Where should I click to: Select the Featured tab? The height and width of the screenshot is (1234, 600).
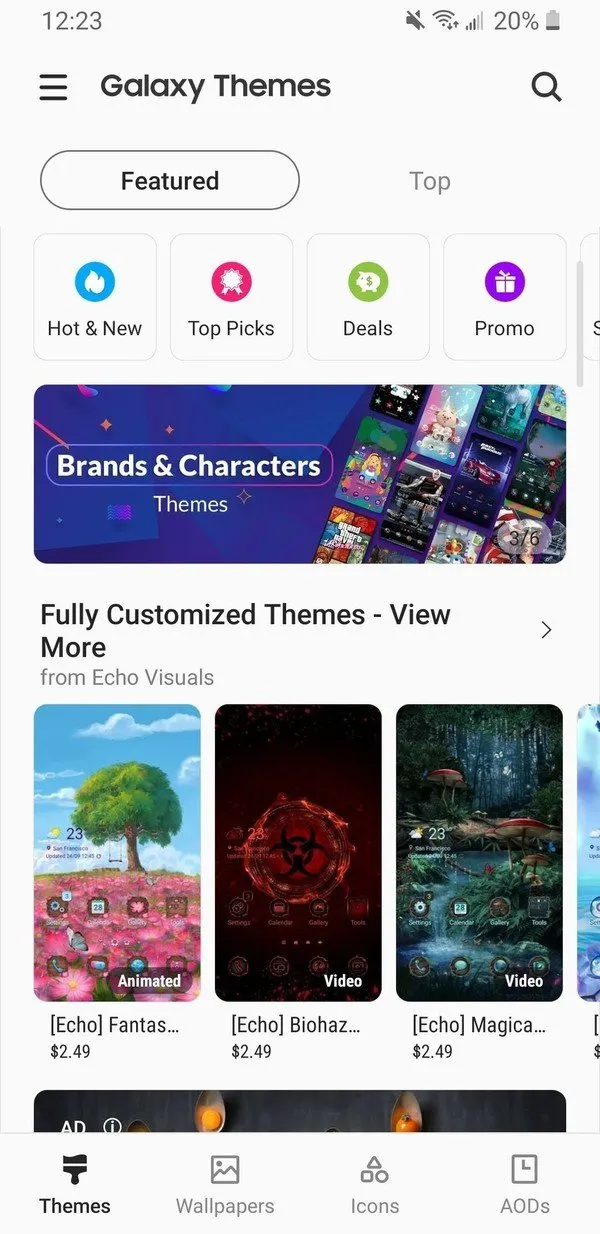point(170,181)
